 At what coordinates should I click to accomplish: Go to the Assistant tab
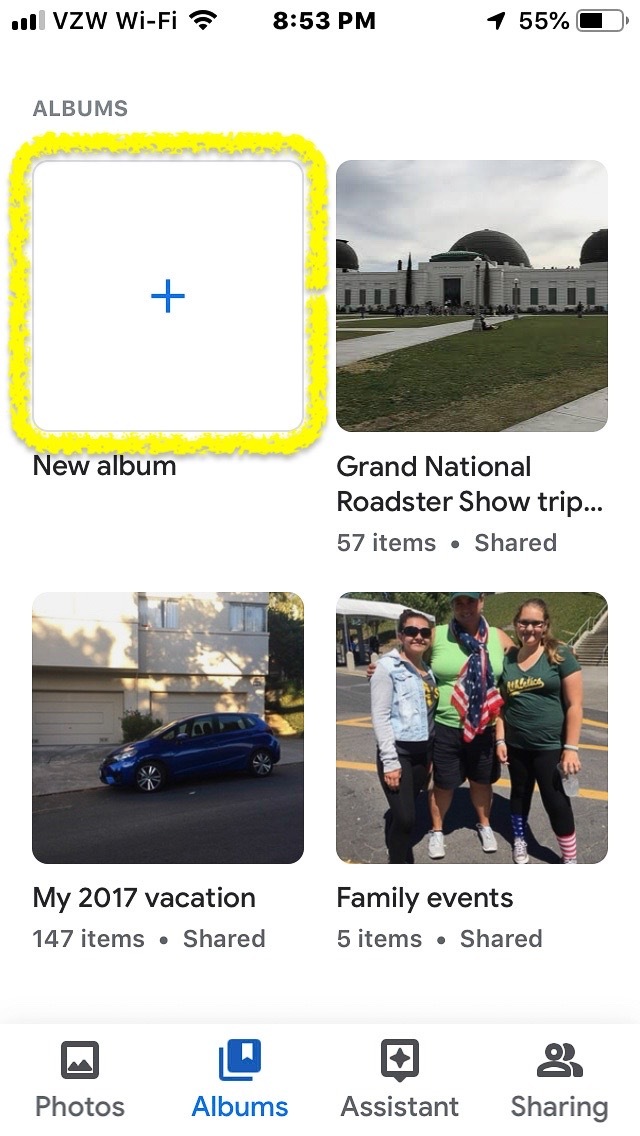tap(400, 1080)
